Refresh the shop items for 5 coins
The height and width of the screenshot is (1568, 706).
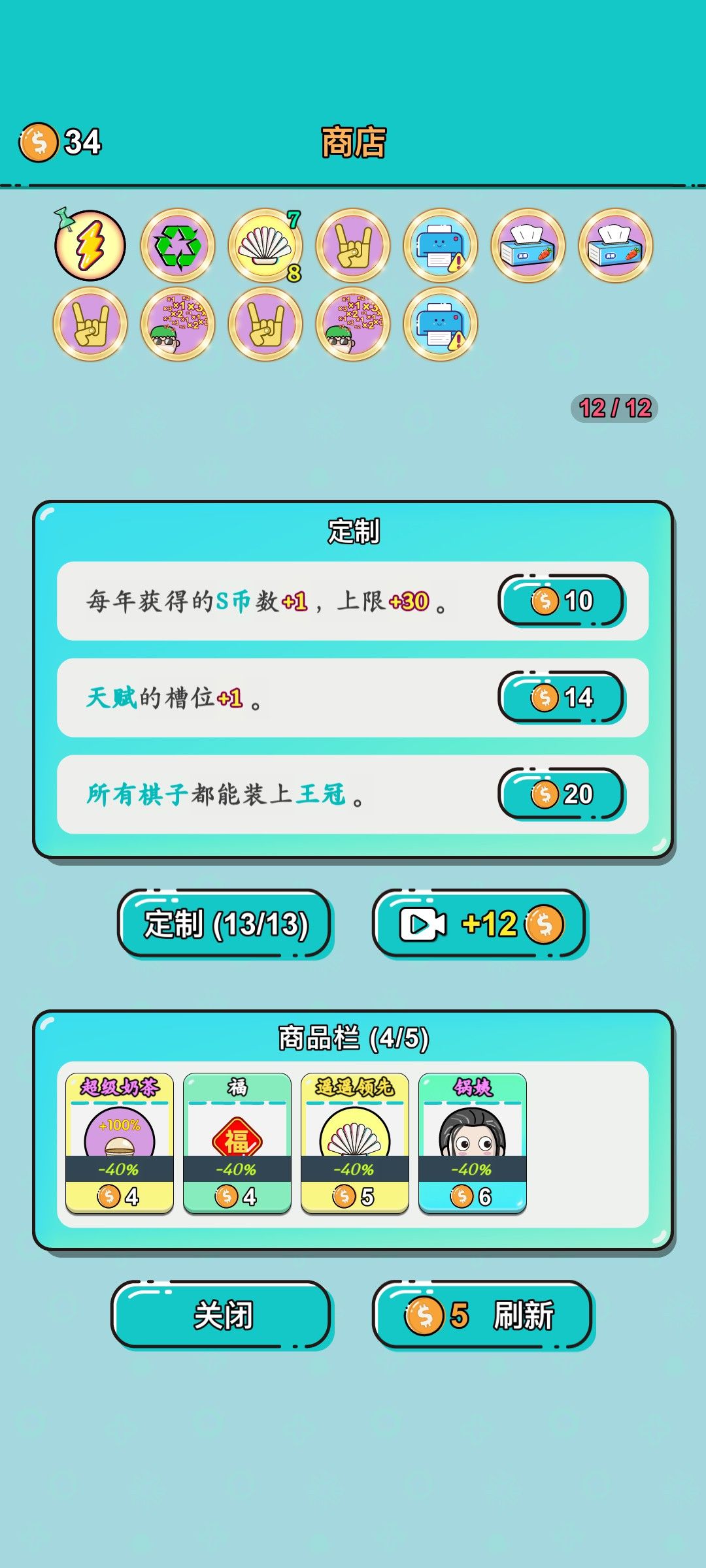tap(482, 1315)
